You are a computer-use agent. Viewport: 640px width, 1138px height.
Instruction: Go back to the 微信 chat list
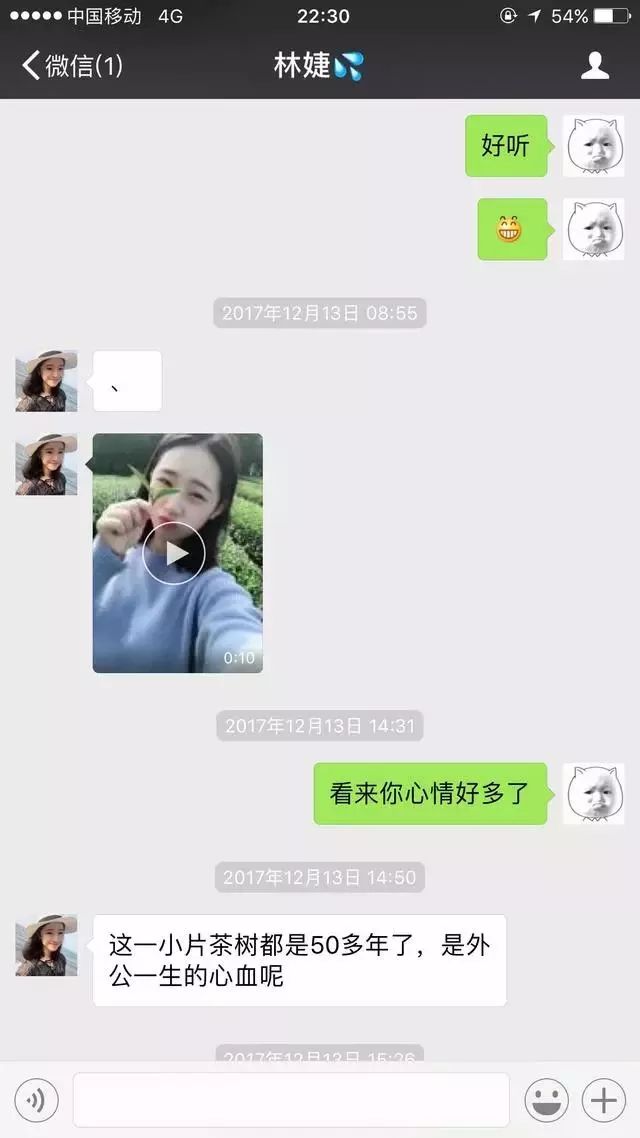click(72, 66)
